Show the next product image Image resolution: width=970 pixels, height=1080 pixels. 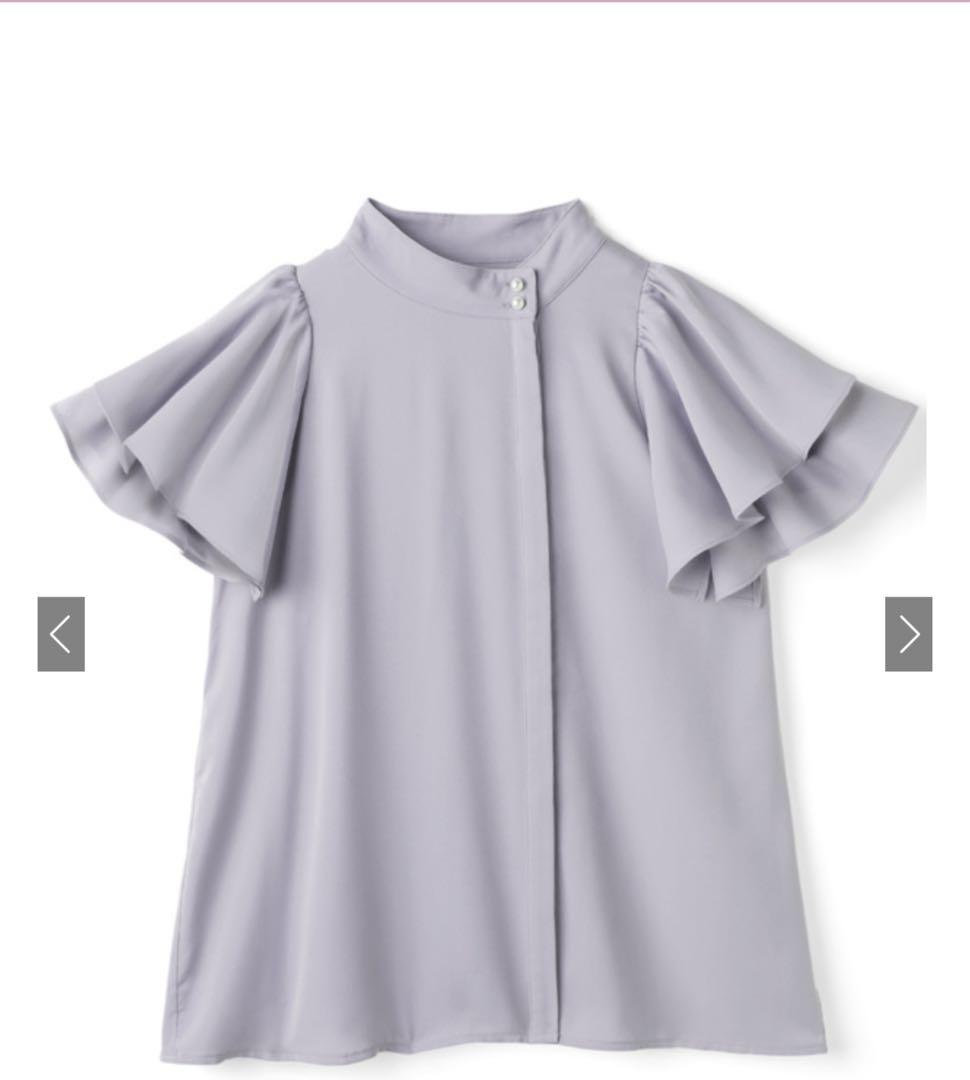(x=909, y=634)
